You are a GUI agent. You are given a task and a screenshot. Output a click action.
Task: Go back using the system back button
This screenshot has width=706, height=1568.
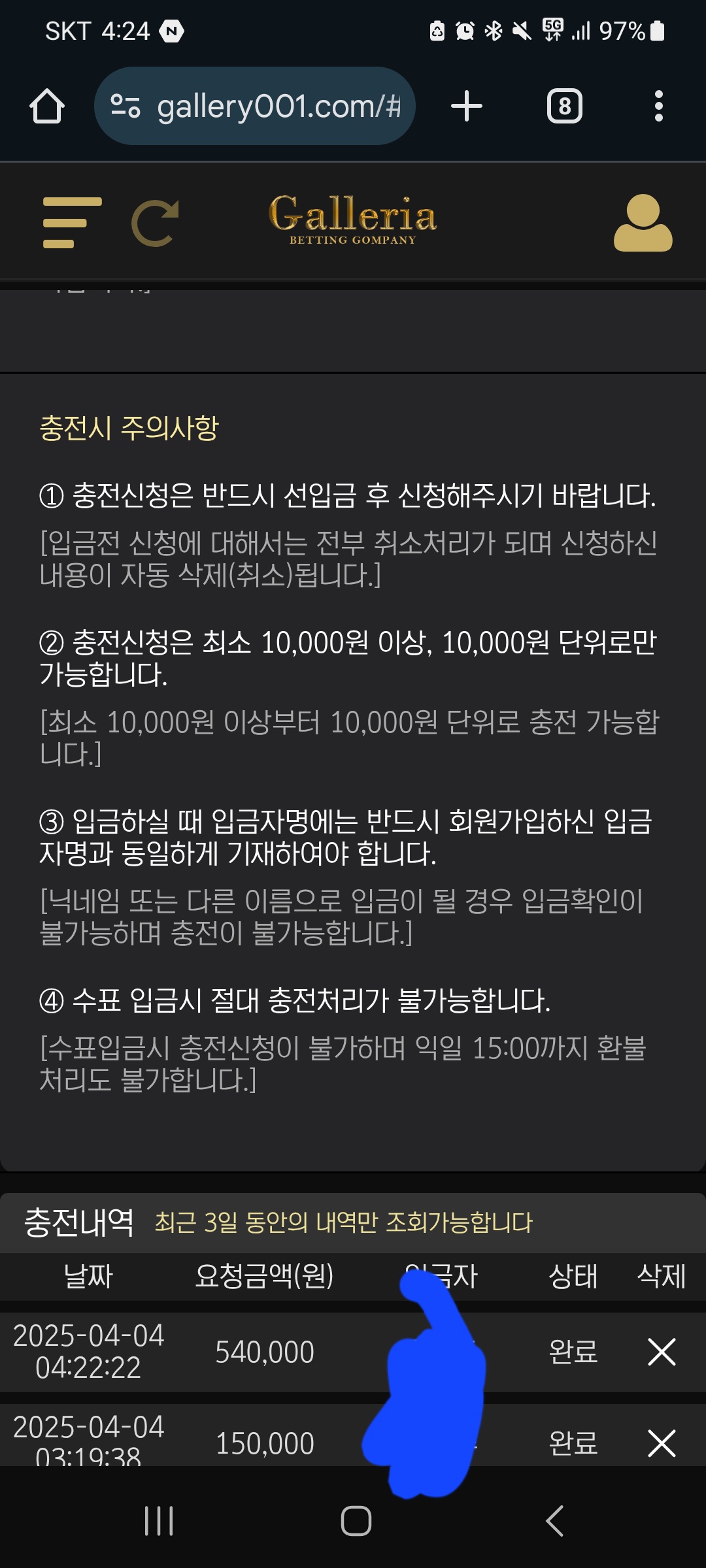pyautogui.click(x=554, y=1521)
